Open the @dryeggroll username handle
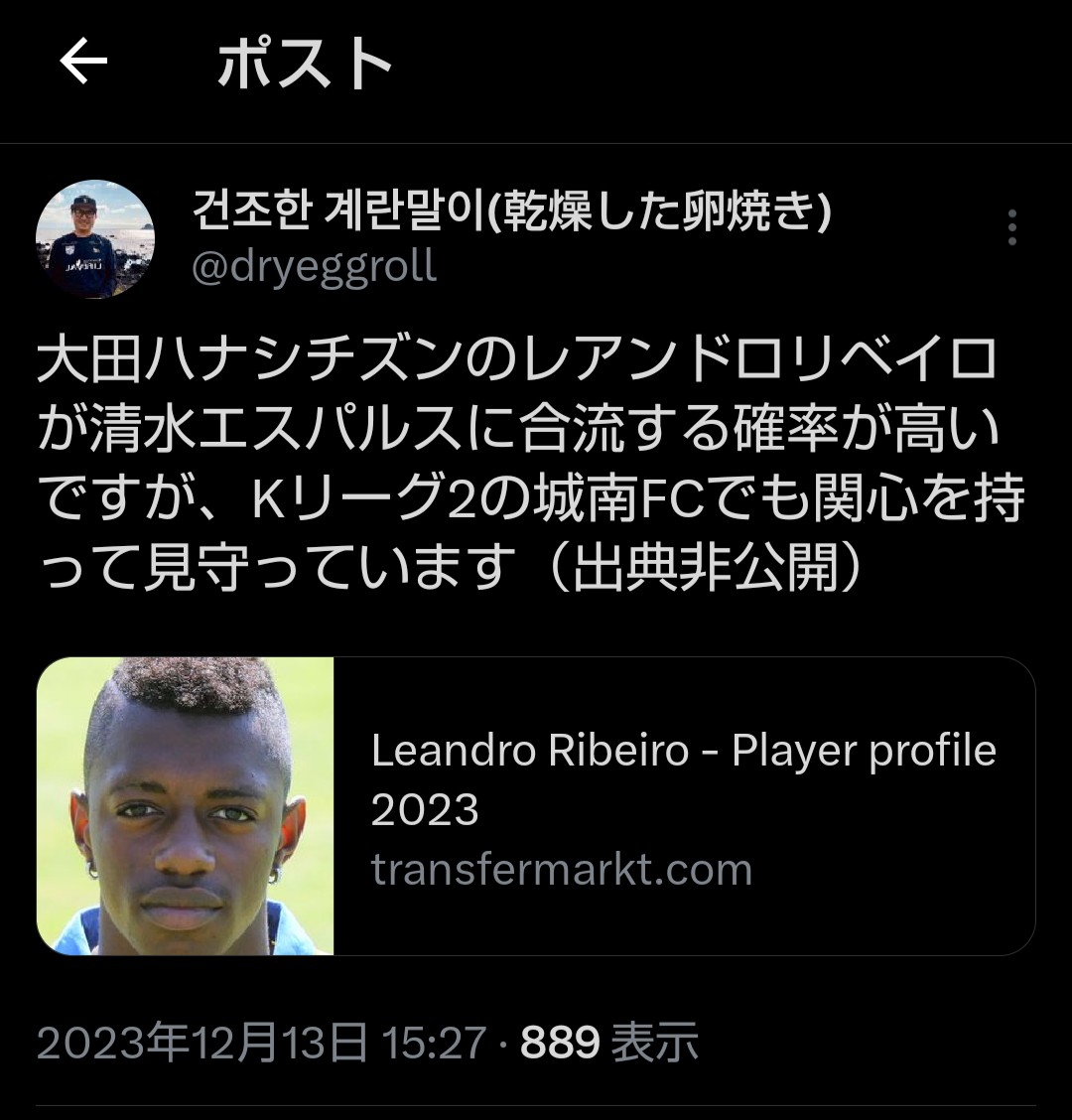1072x1120 pixels. tap(314, 267)
